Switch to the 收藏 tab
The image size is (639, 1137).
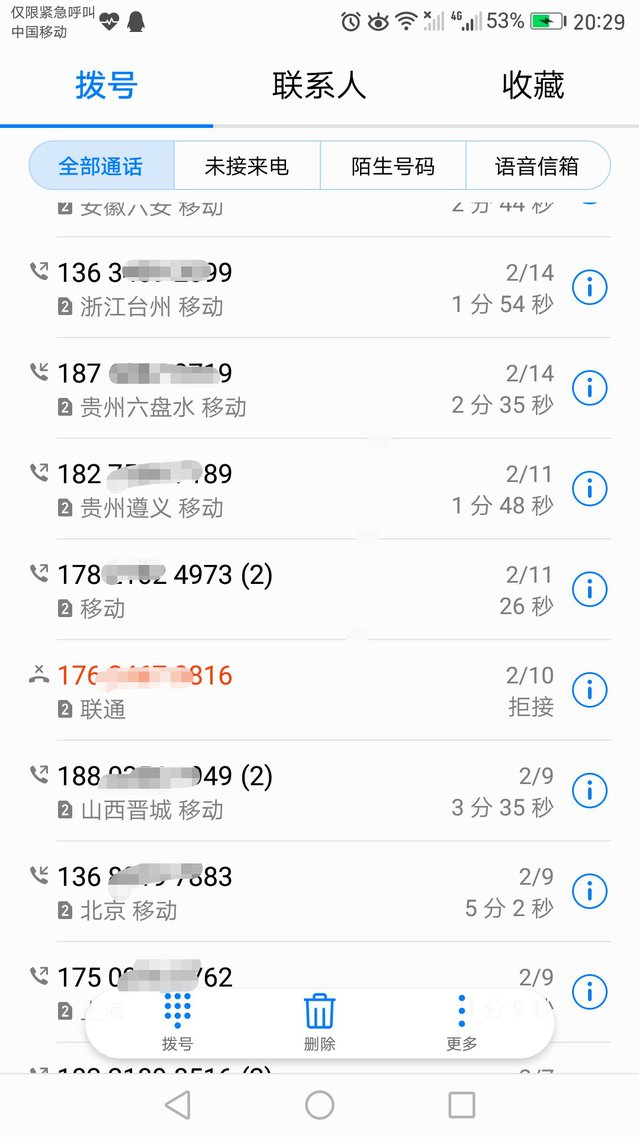click(532, 86)
